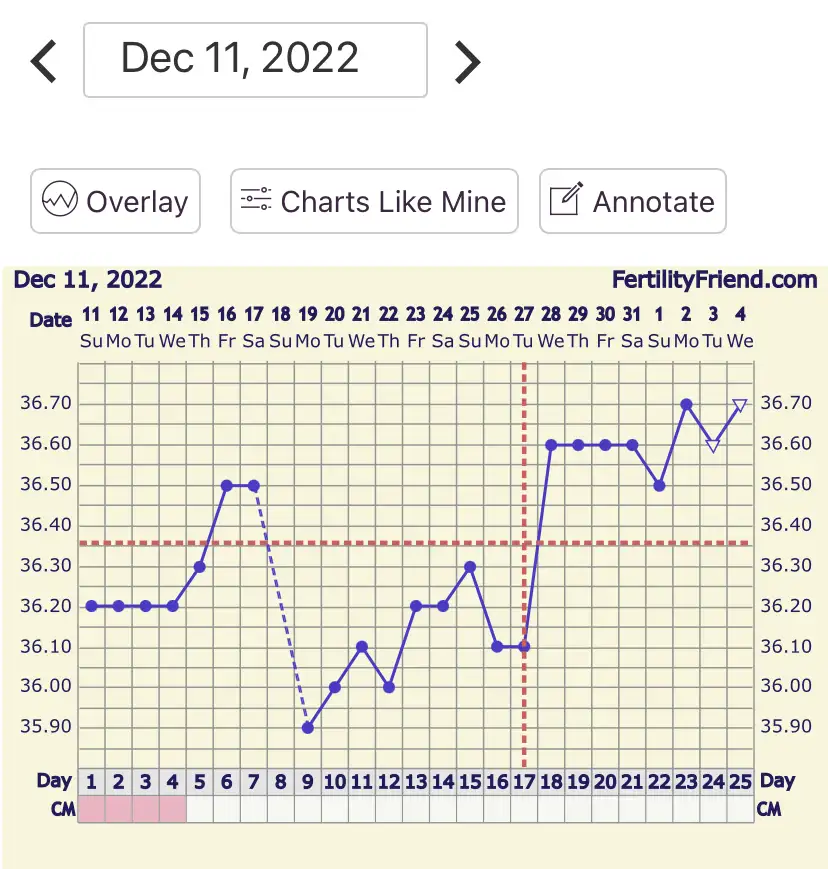Annotate this chart
This screenshot has height=869, width=828.
632,201
